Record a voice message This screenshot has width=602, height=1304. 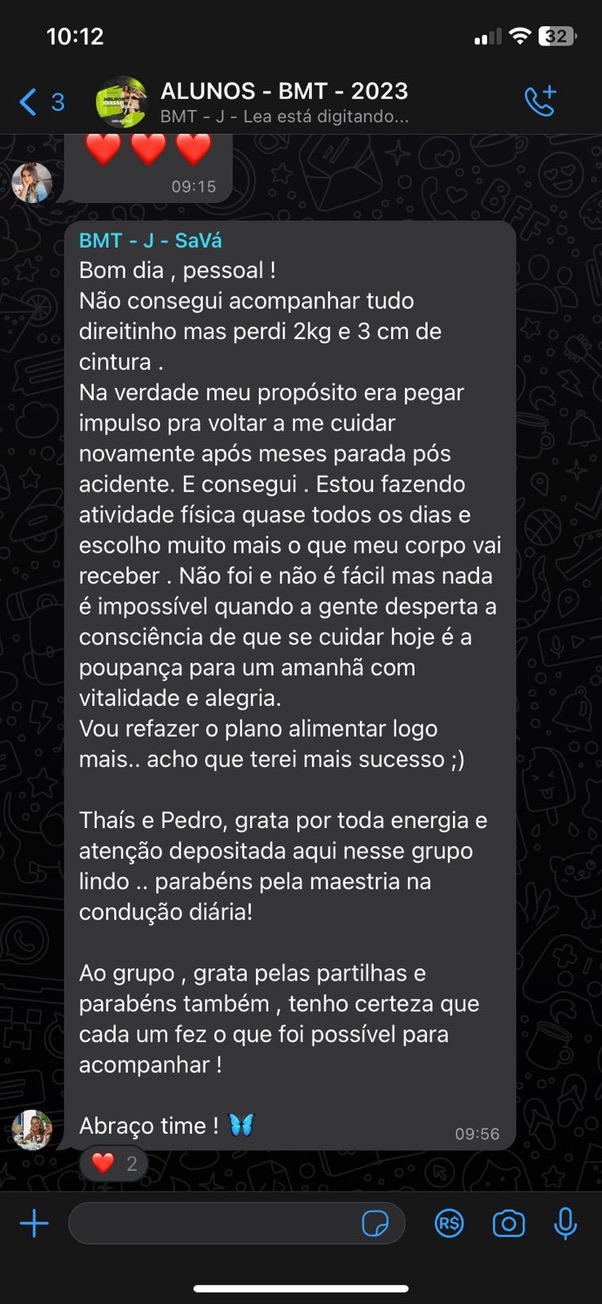click(565, 1223)
